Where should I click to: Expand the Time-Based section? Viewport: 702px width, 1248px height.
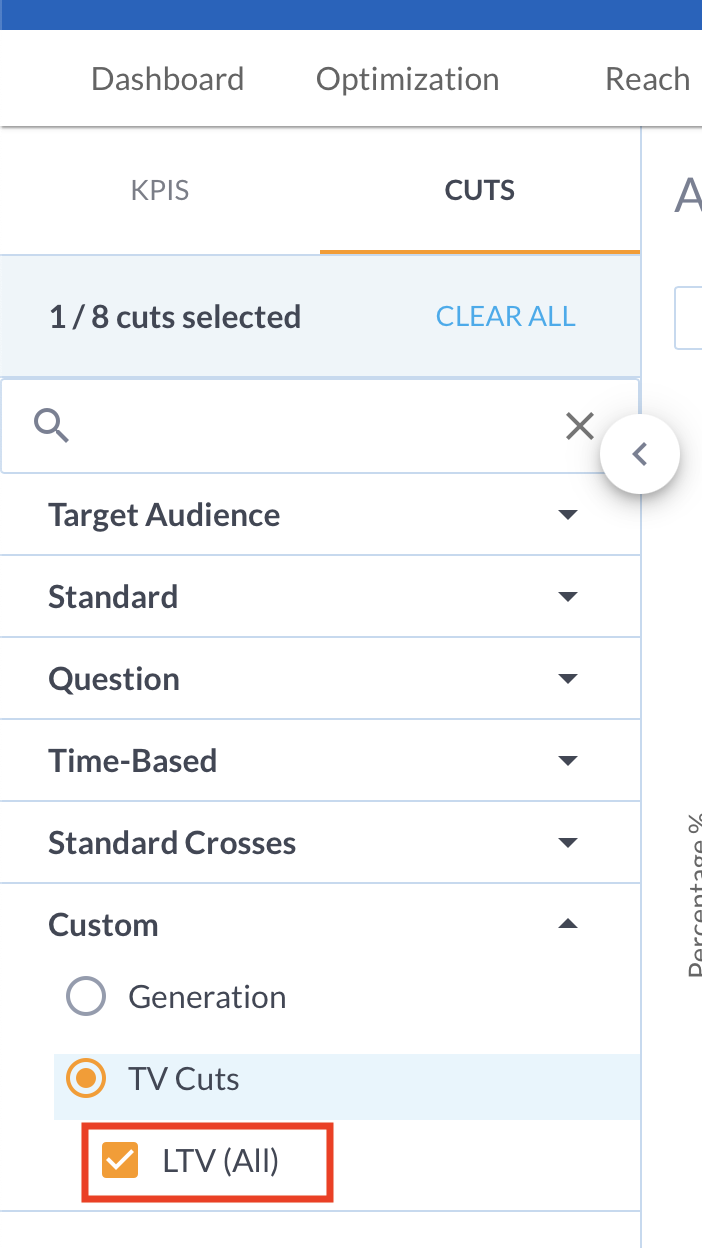[320, 761]
